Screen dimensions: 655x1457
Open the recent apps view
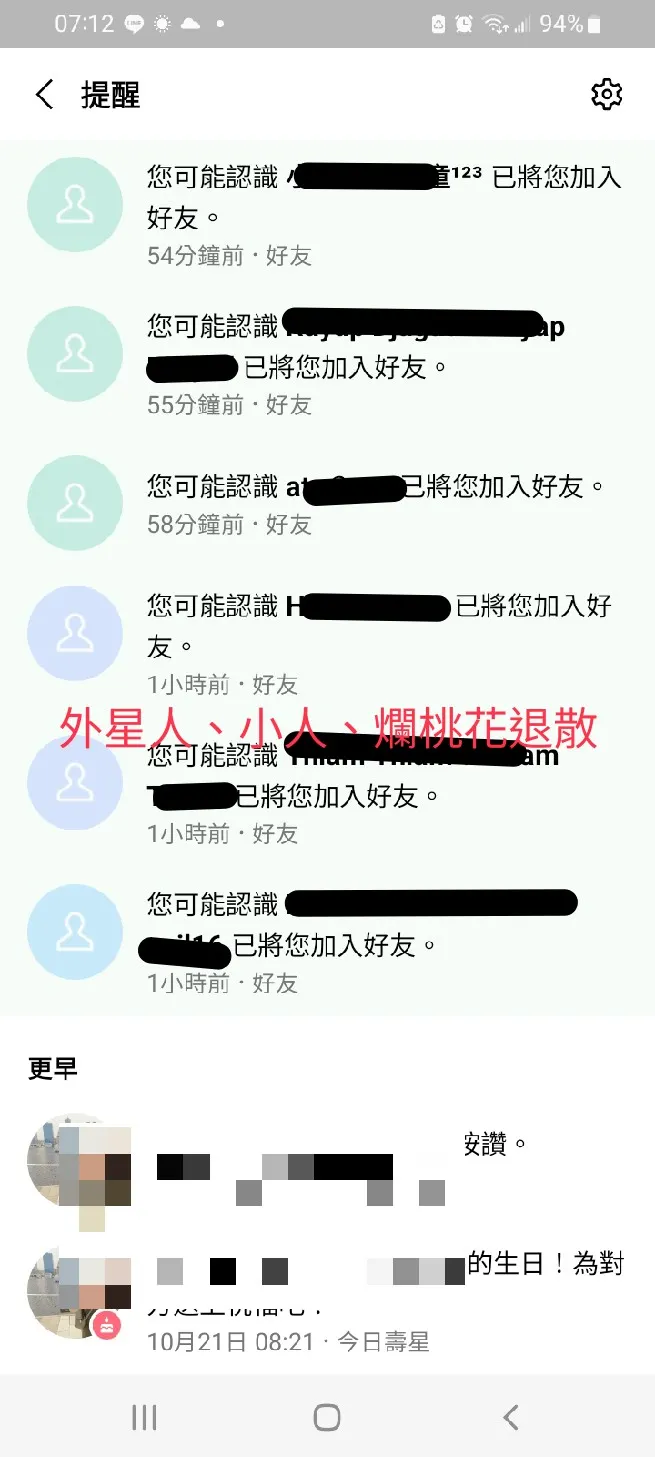click(144, 1416)
